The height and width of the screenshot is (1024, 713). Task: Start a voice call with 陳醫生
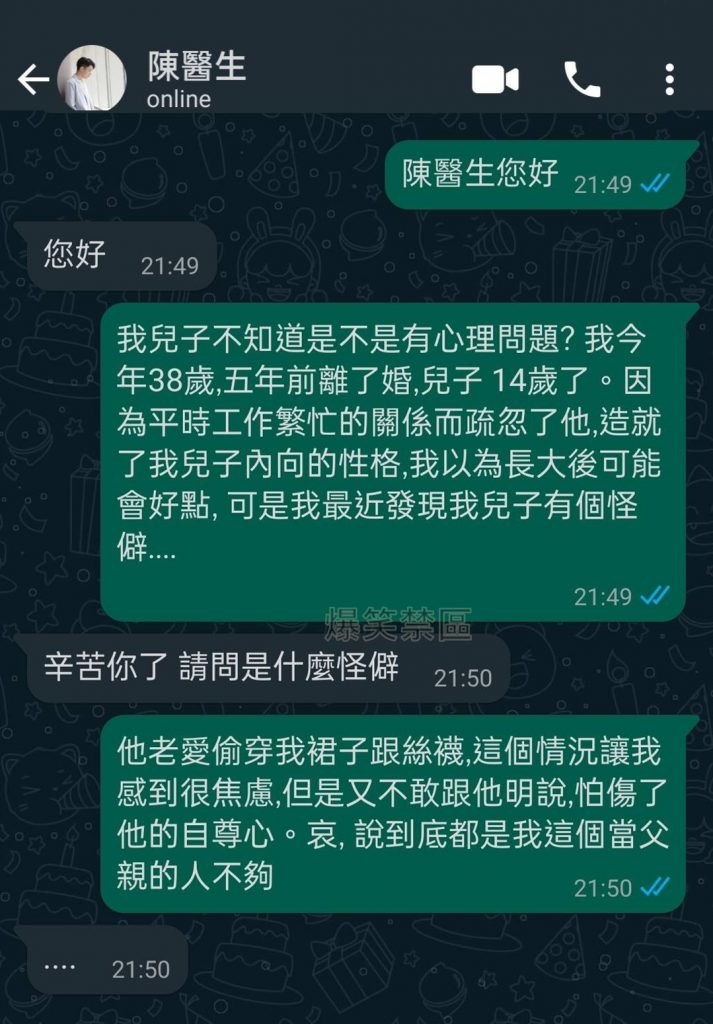pos(583,80)
